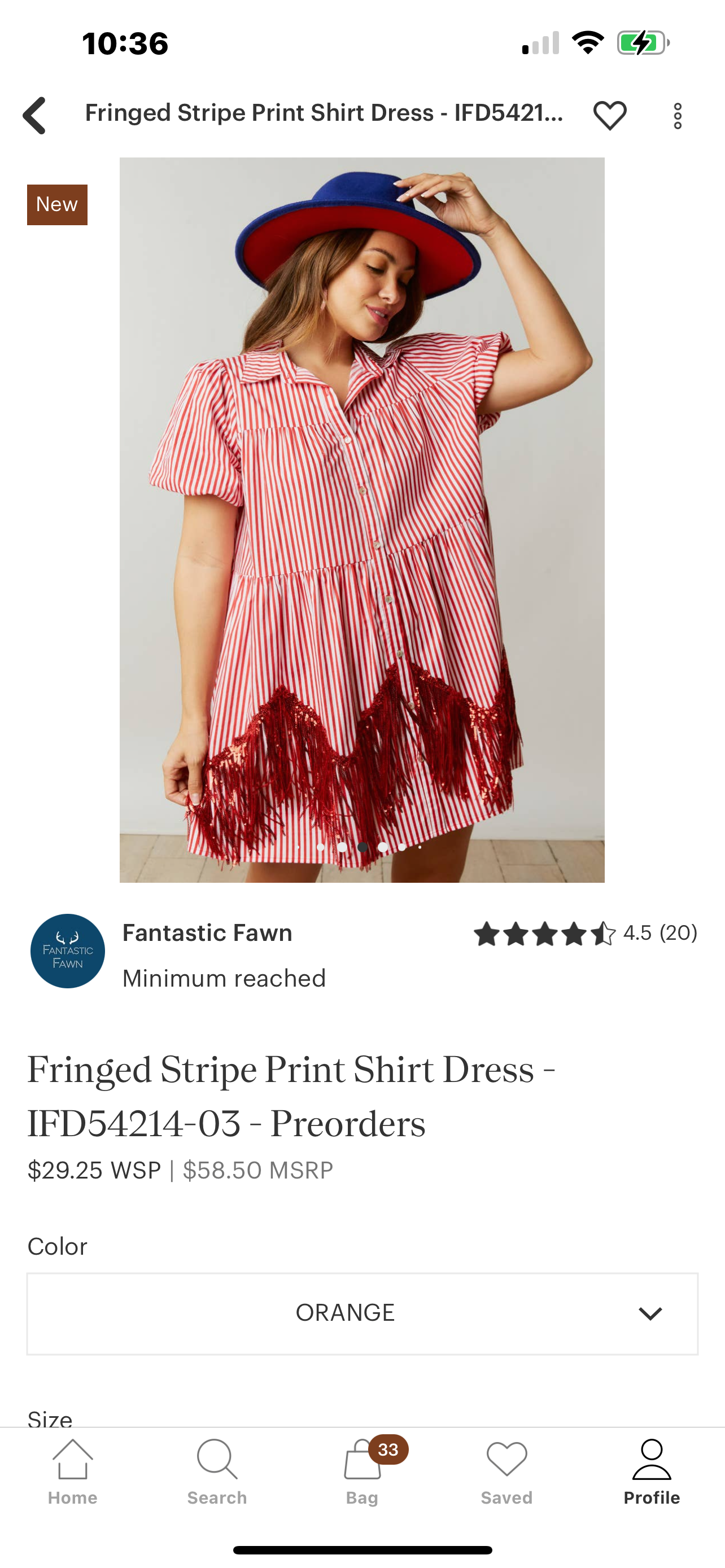The image size is (725, 1568).
Task: Switch to the Saved tab
Action: pyautogui.click(x=506, y=1471)
